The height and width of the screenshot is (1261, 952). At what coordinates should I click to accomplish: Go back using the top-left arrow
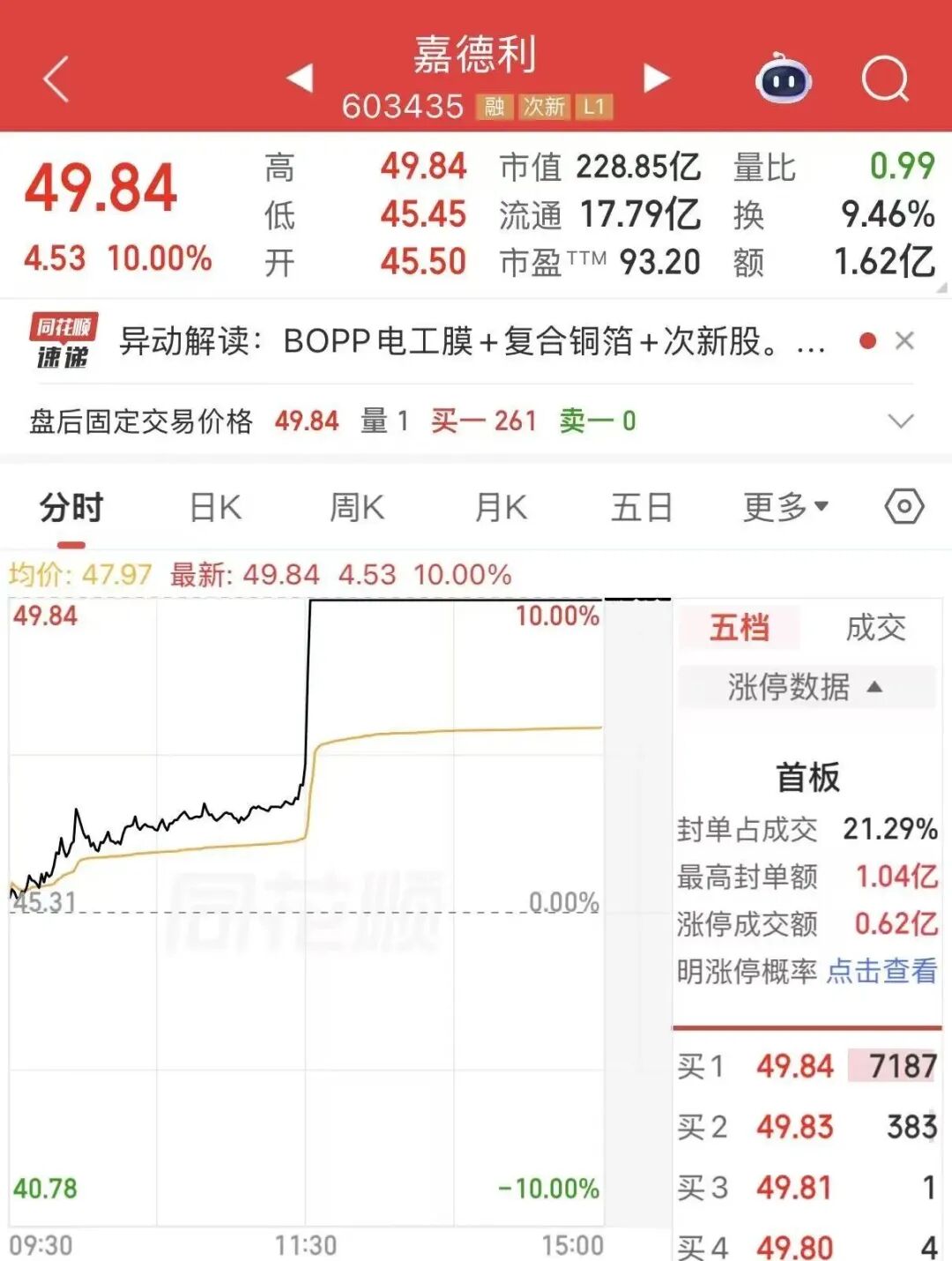56,79
